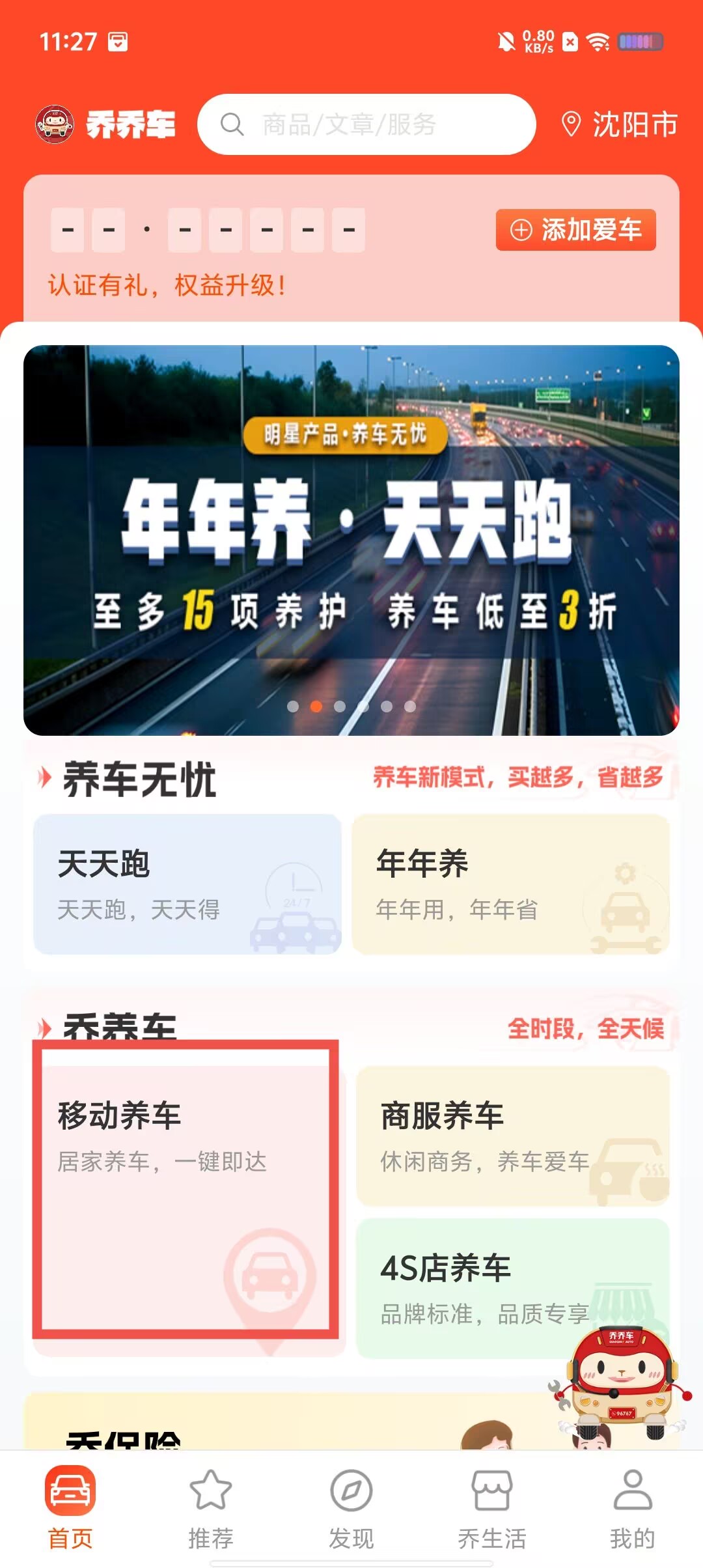The width and height of the screenshot is (703, 1568).
Task: Select the 移动养车 service card
Action: [x=186, y=1186]
